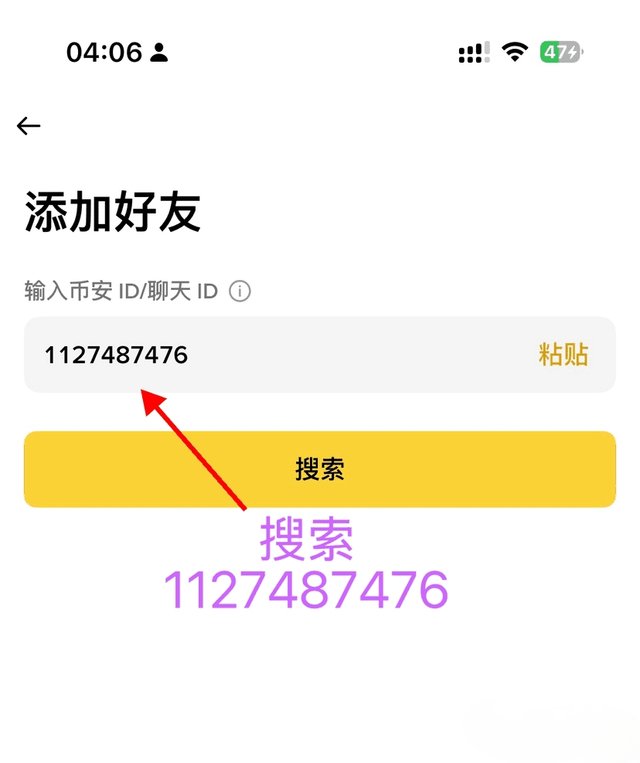Open the info icon beside 币安 ID/聊天 ID
The image size is (640, 763).
click(x=239, y=291)
